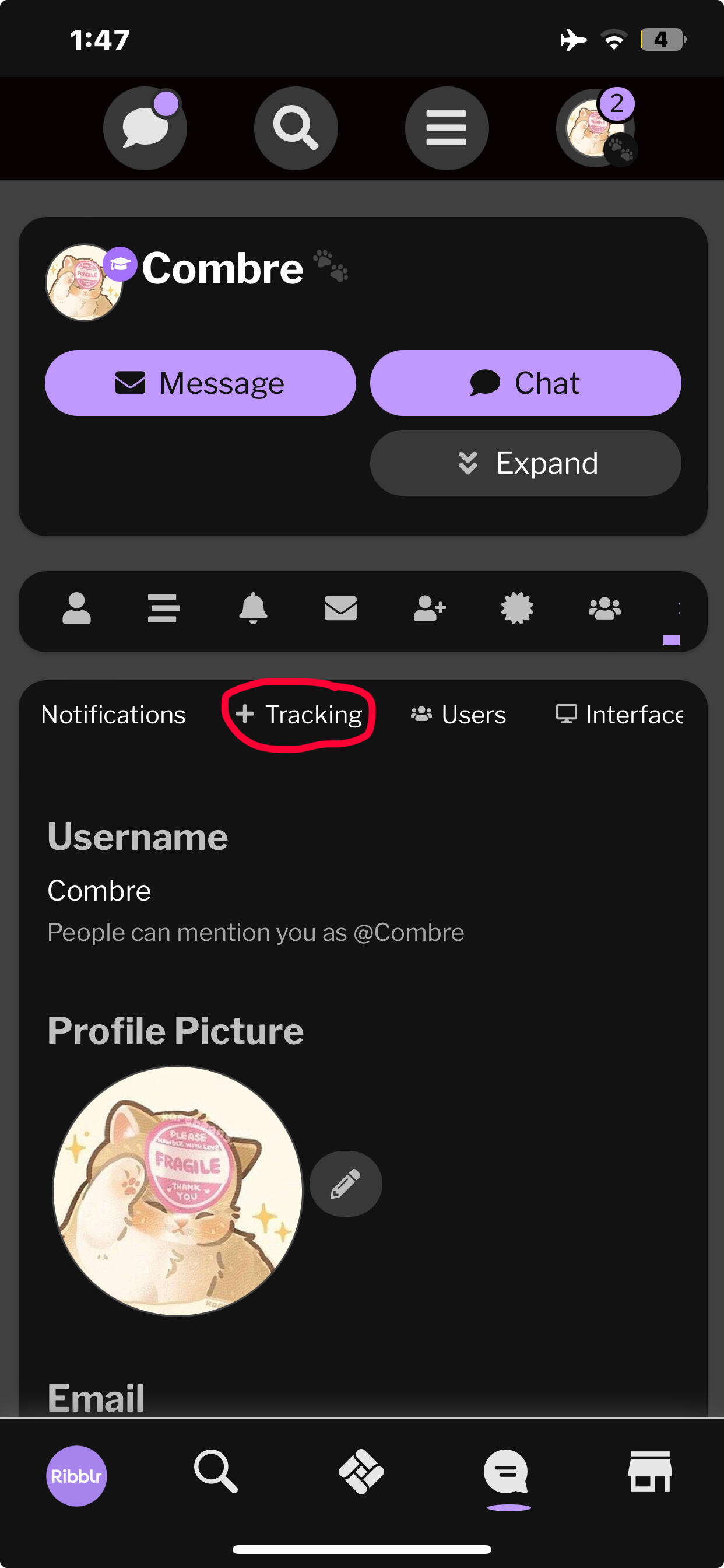Screen dimensions: 724x1568
Task: Go to Ribblr home in bottom bar
Action: pyautogui.click(x=77, y=1475)
